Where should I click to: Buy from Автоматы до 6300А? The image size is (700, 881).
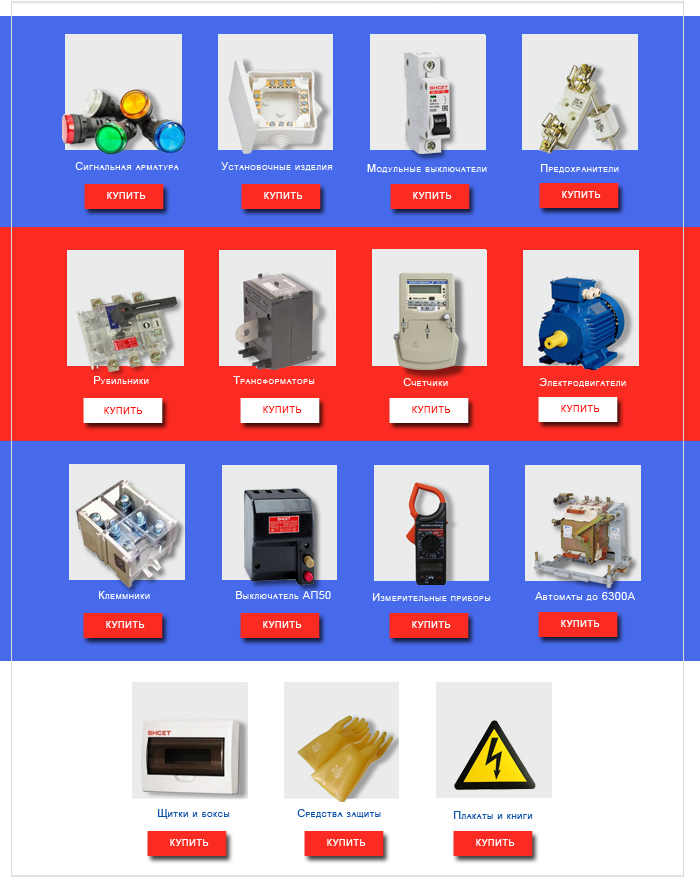point(579,624)
